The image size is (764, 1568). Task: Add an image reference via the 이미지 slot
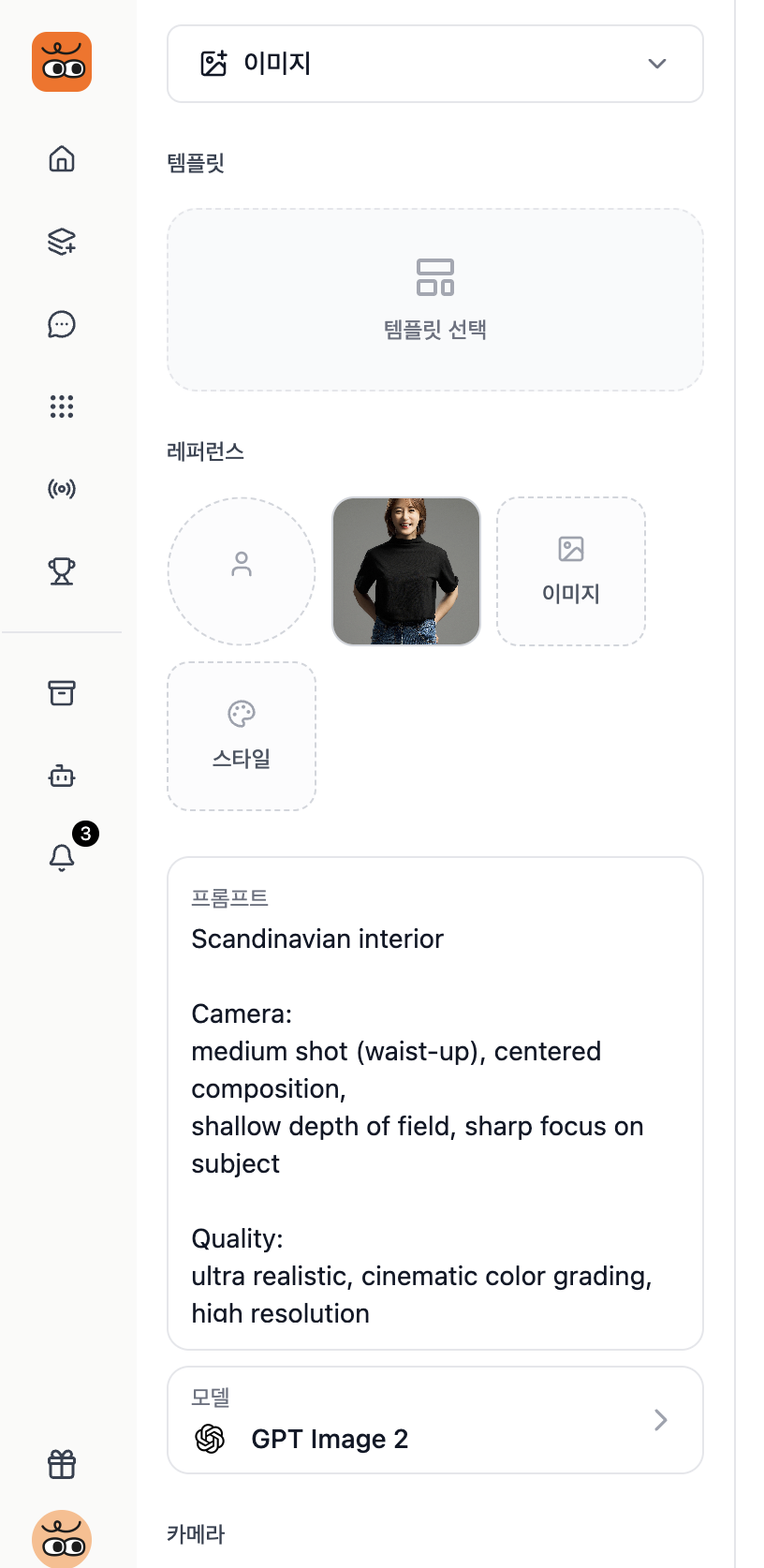pos(570,570)
